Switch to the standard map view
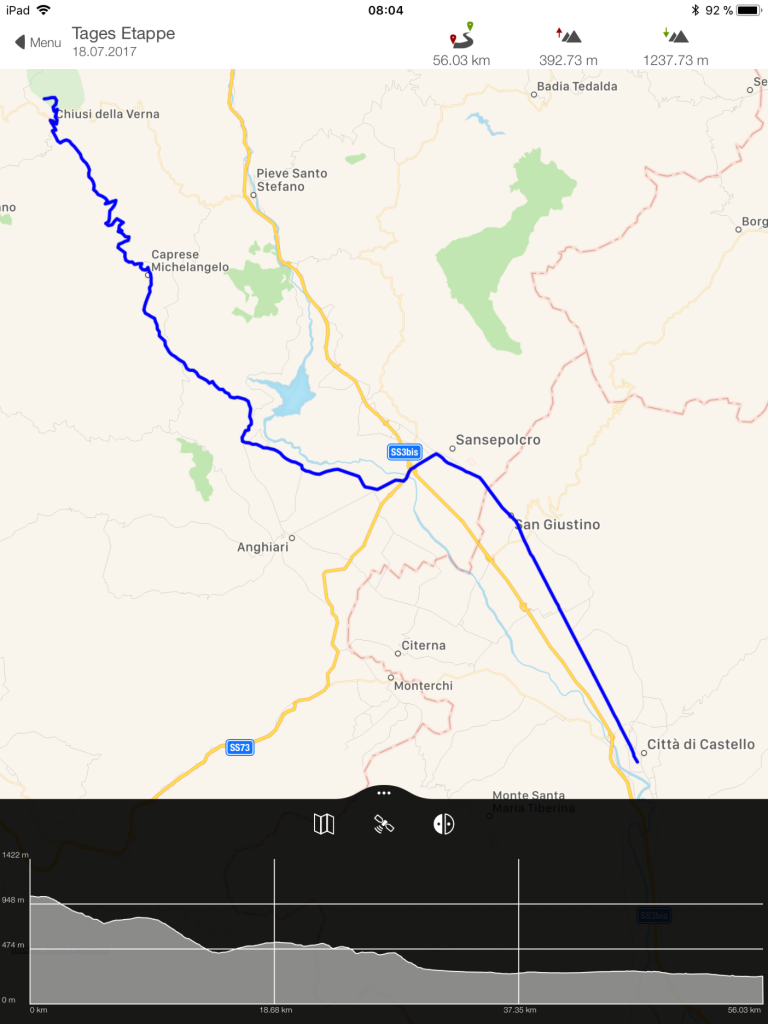This screenshot has width=768, height=1024. pos(324,824)
